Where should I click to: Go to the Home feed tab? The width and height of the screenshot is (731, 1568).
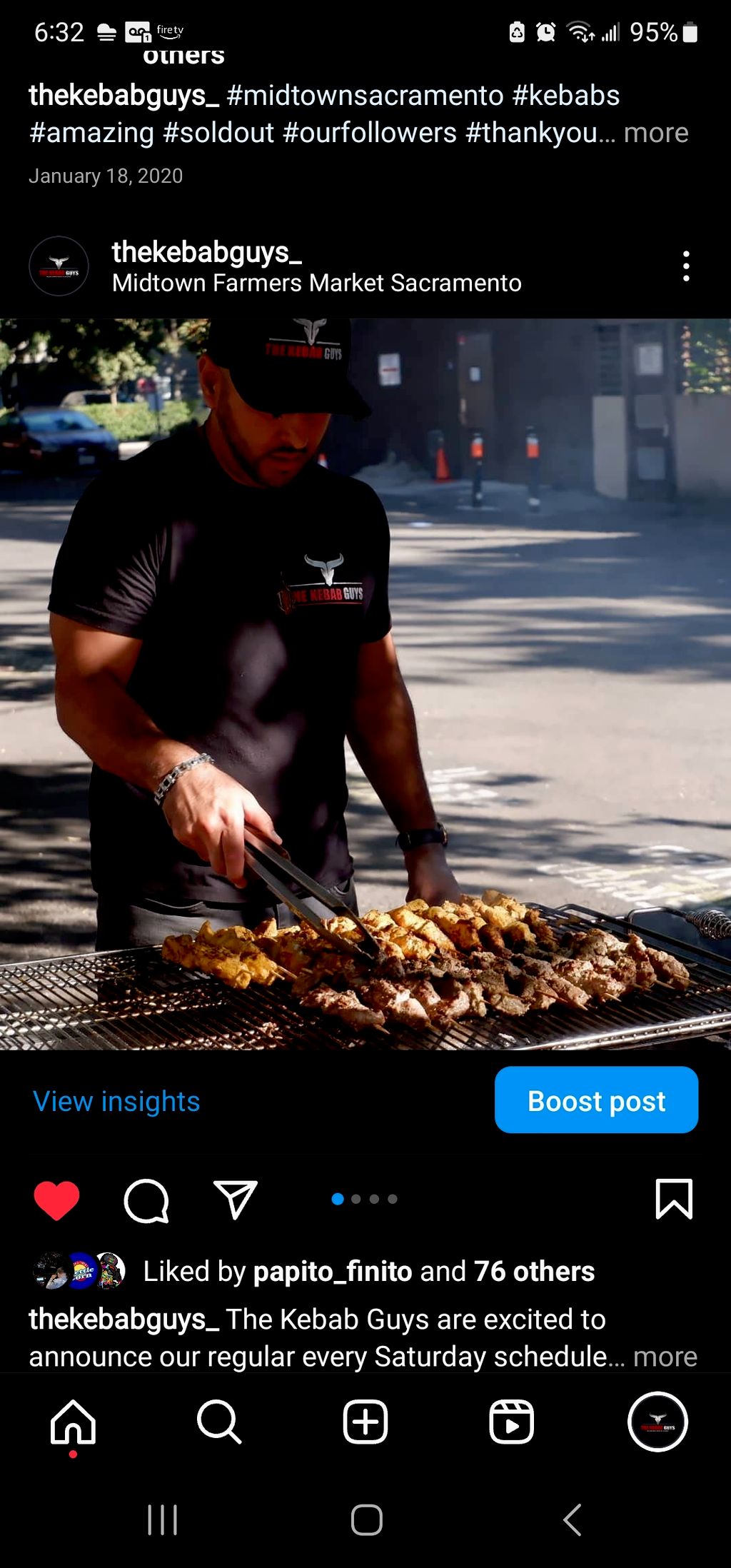point(73,1422)
